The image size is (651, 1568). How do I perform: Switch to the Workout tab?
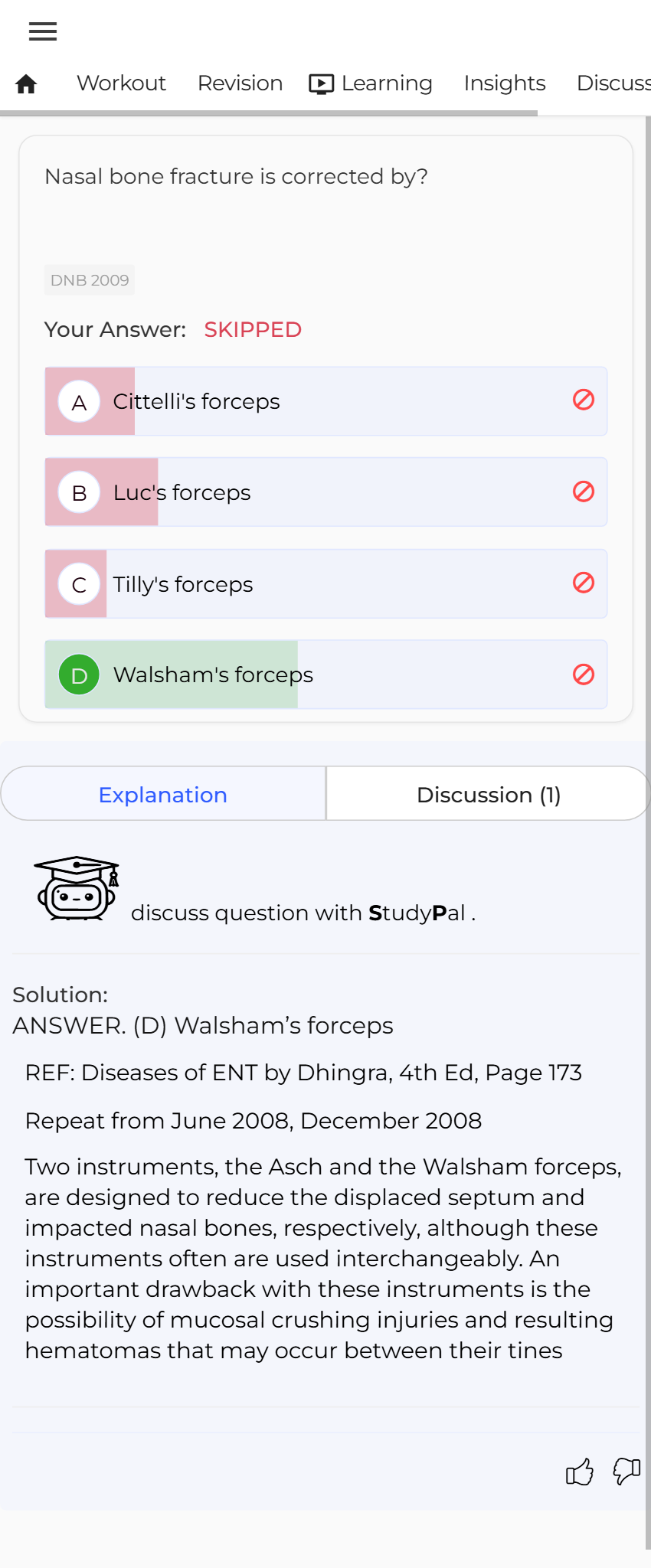[121, 83]
